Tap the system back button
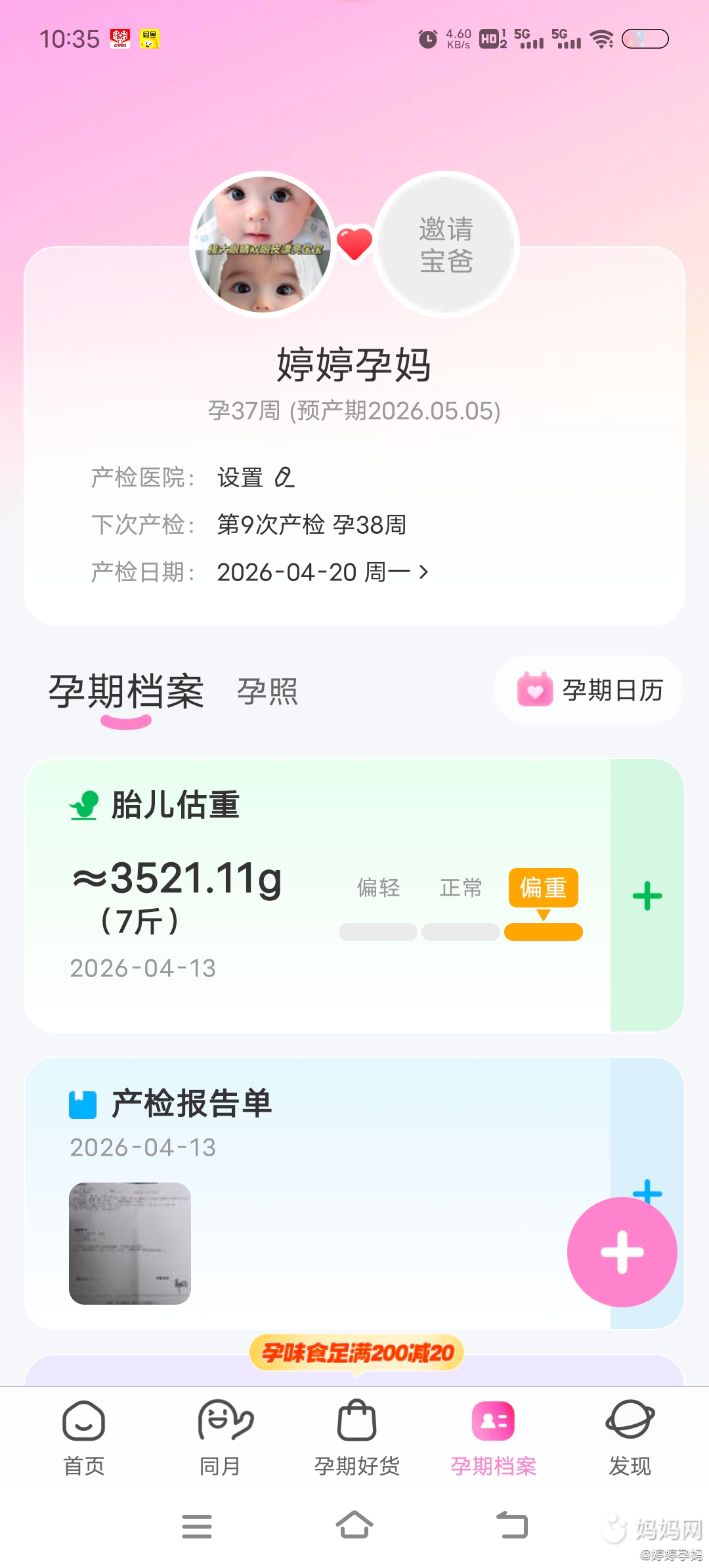The width and height of the screenshot is (709, 1568). 512,1525
